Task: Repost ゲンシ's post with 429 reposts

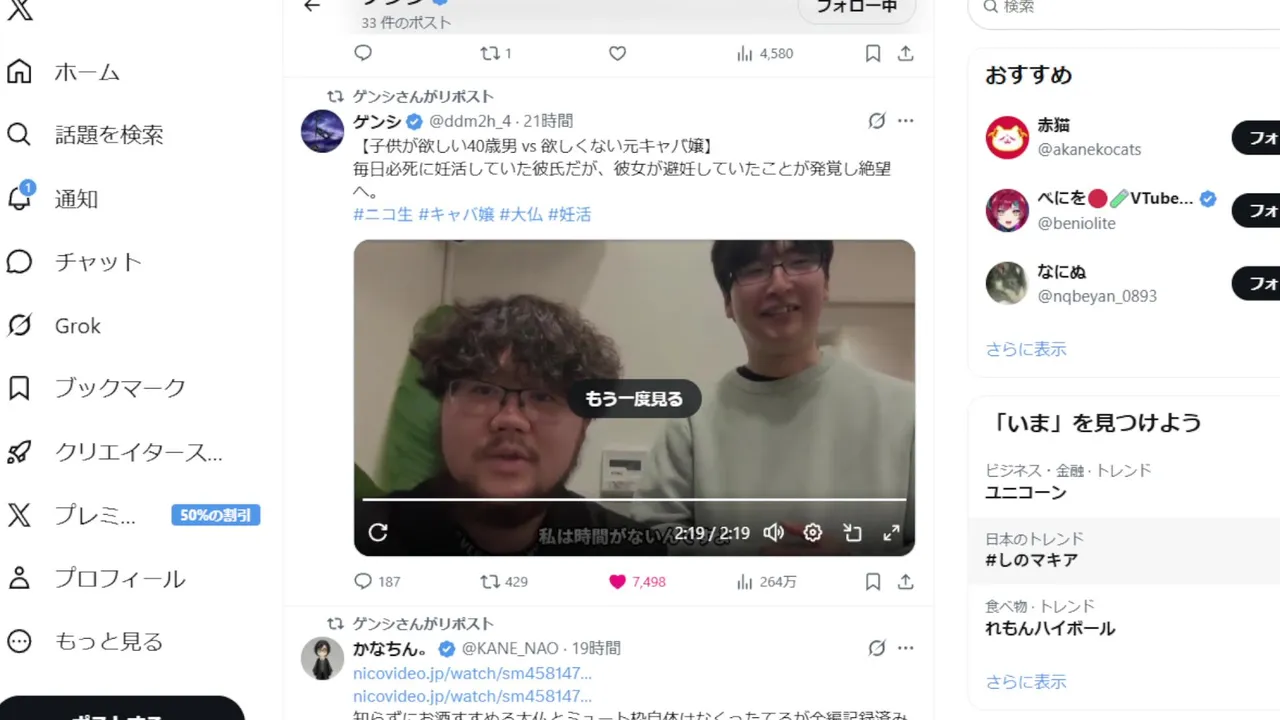Action: coord(490,581)
